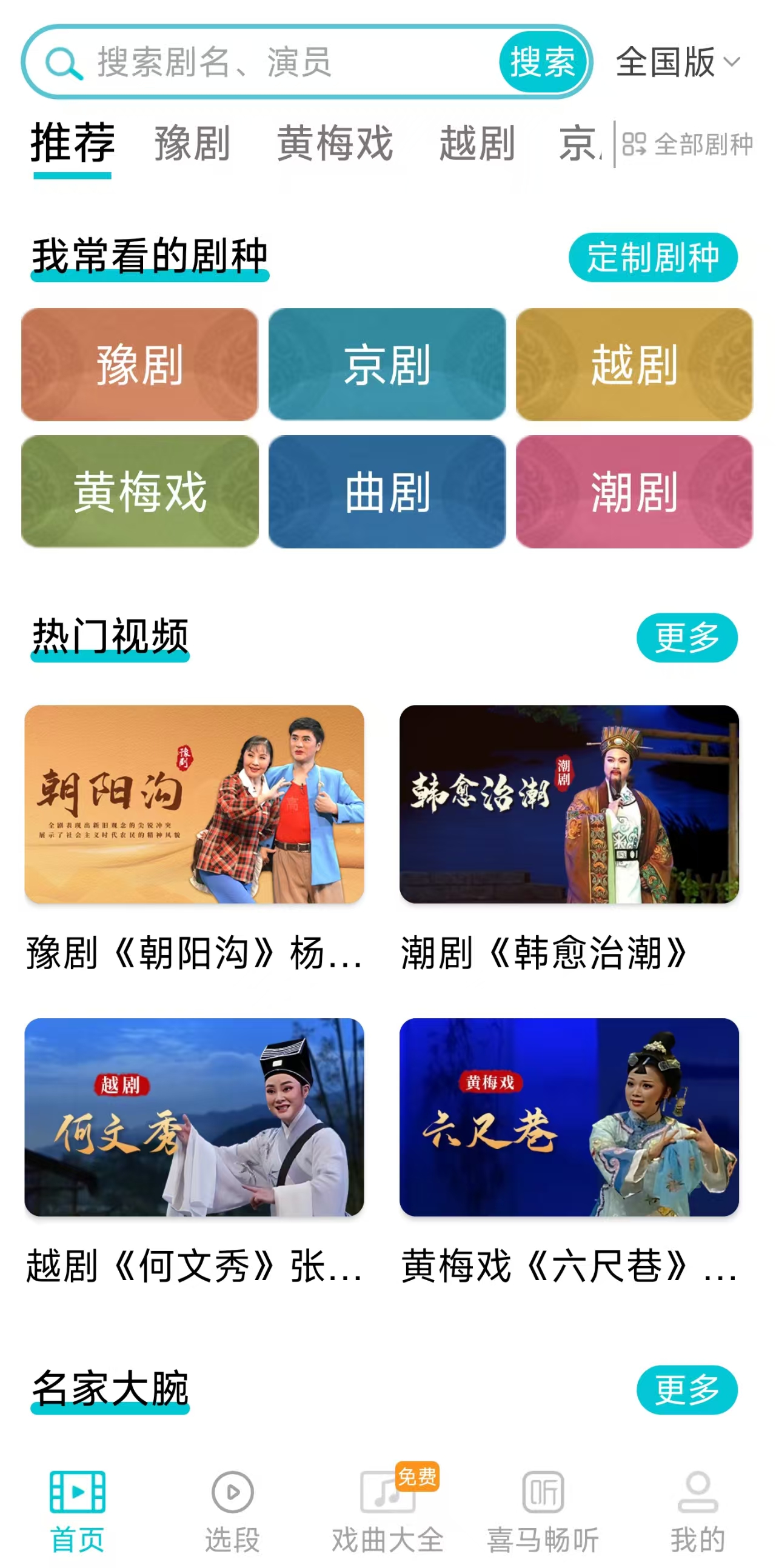This screenshot has width=776, height=1568.
Task: View 更多 in 热门视频 section
Action: (x=686, y=637)
